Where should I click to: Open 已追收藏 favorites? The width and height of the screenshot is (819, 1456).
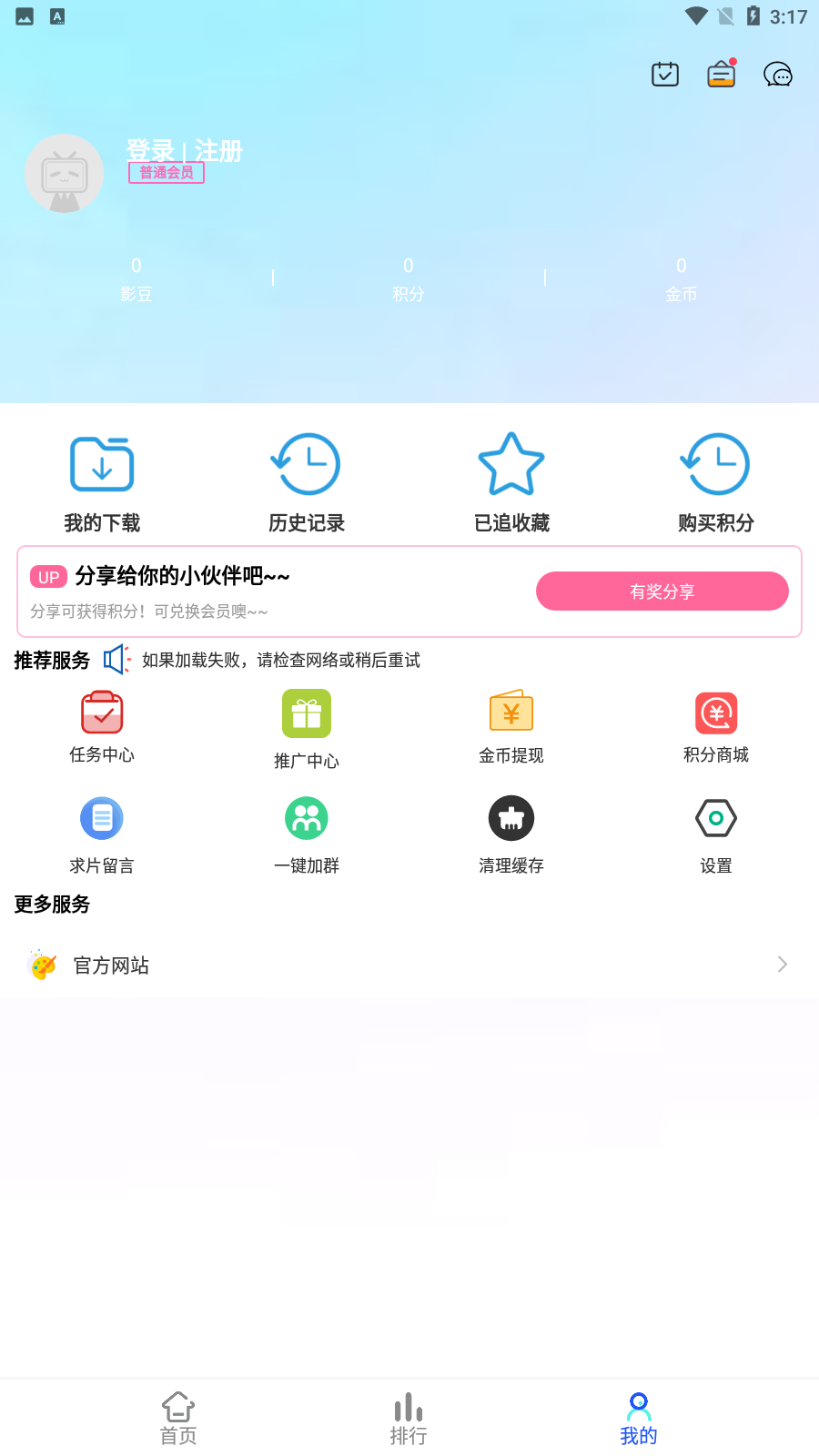[x=511, y=482]
